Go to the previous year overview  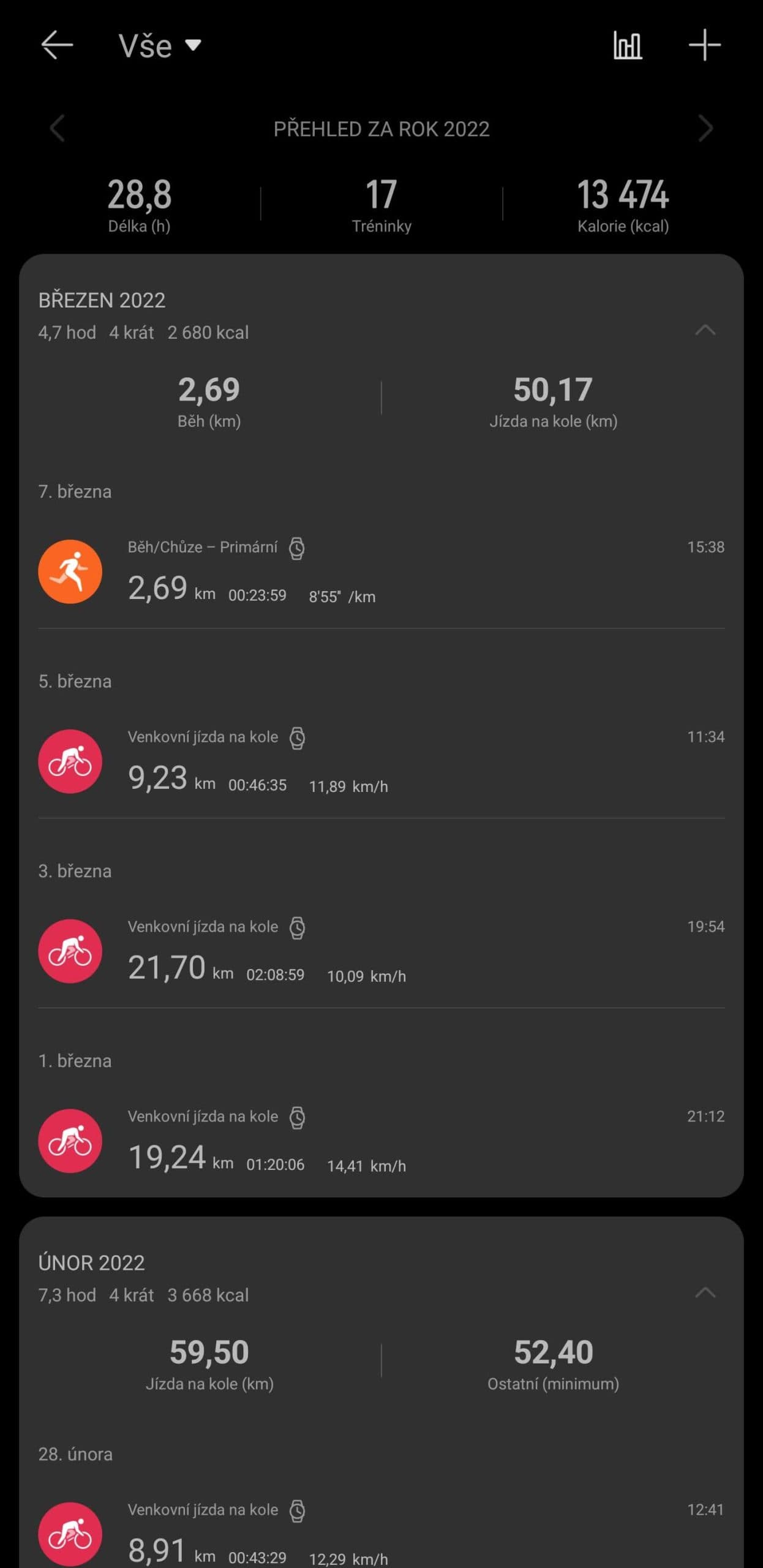click(x=57, y=129)
